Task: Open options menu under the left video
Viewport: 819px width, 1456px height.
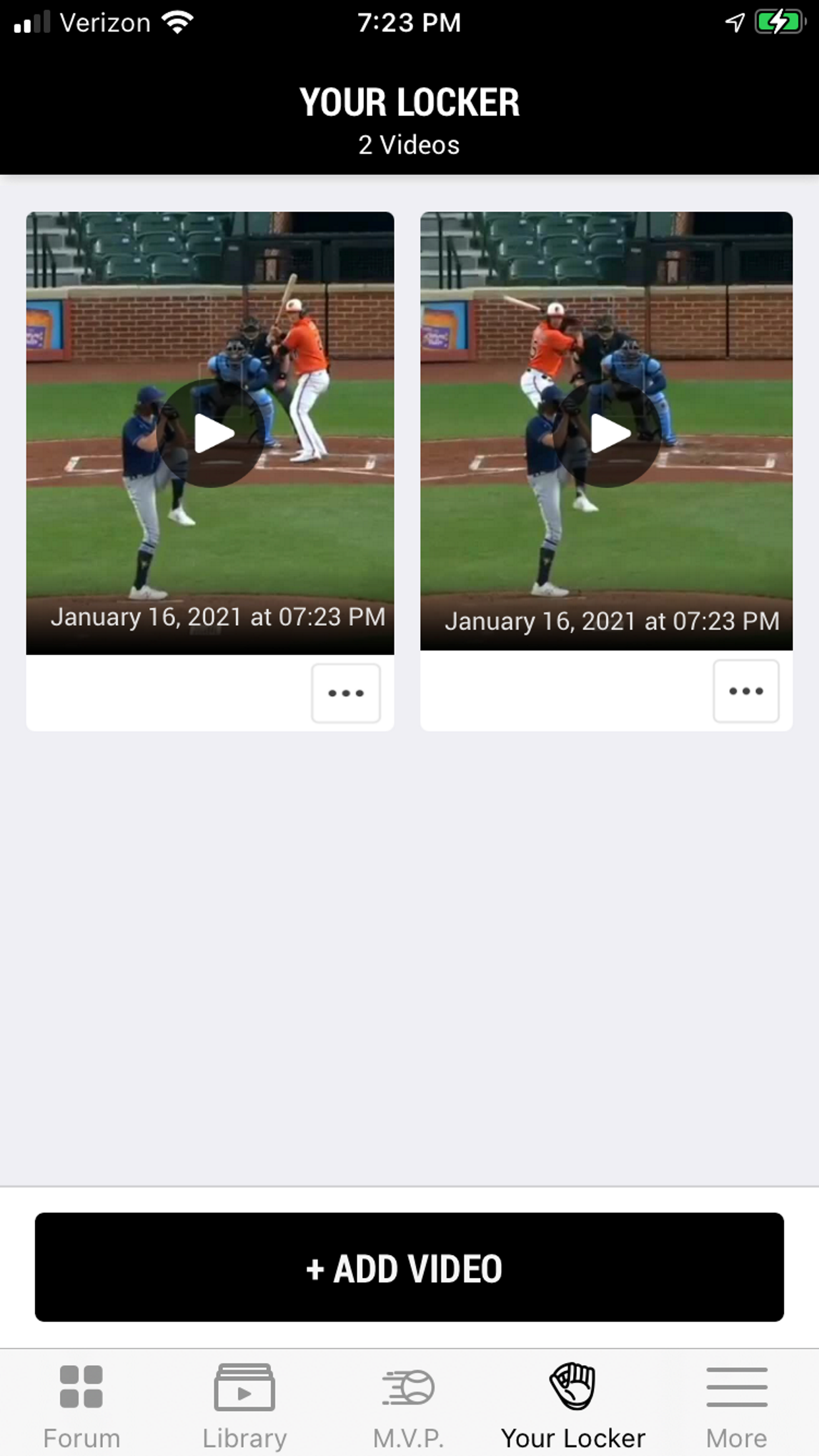Action: coord(346,693)
